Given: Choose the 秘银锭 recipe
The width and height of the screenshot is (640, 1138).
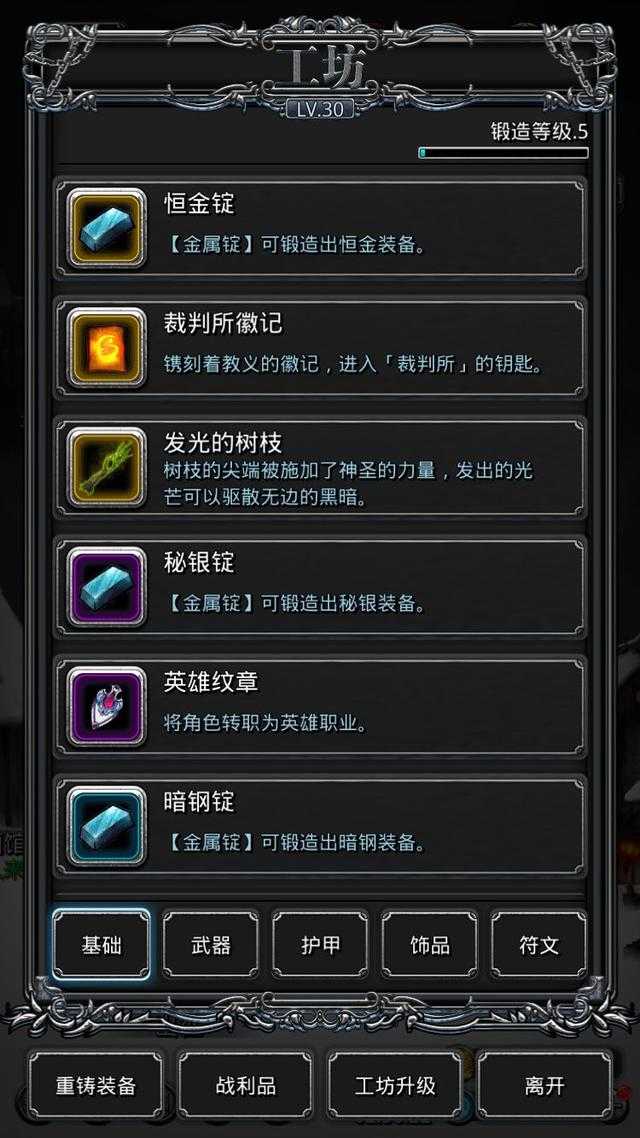Looking at the screenshot, I should pos(320,587).
